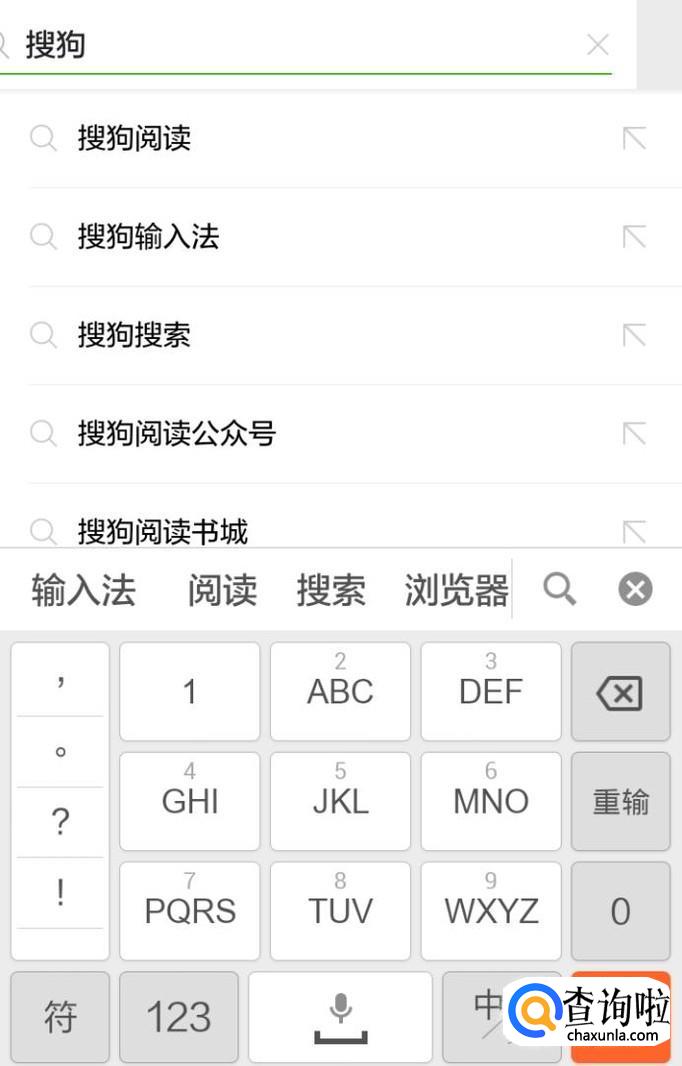Choose the suggestion 搜狗阅读公众号
The width and height of the screenshot is (682, 1066).
pos(341,434)
